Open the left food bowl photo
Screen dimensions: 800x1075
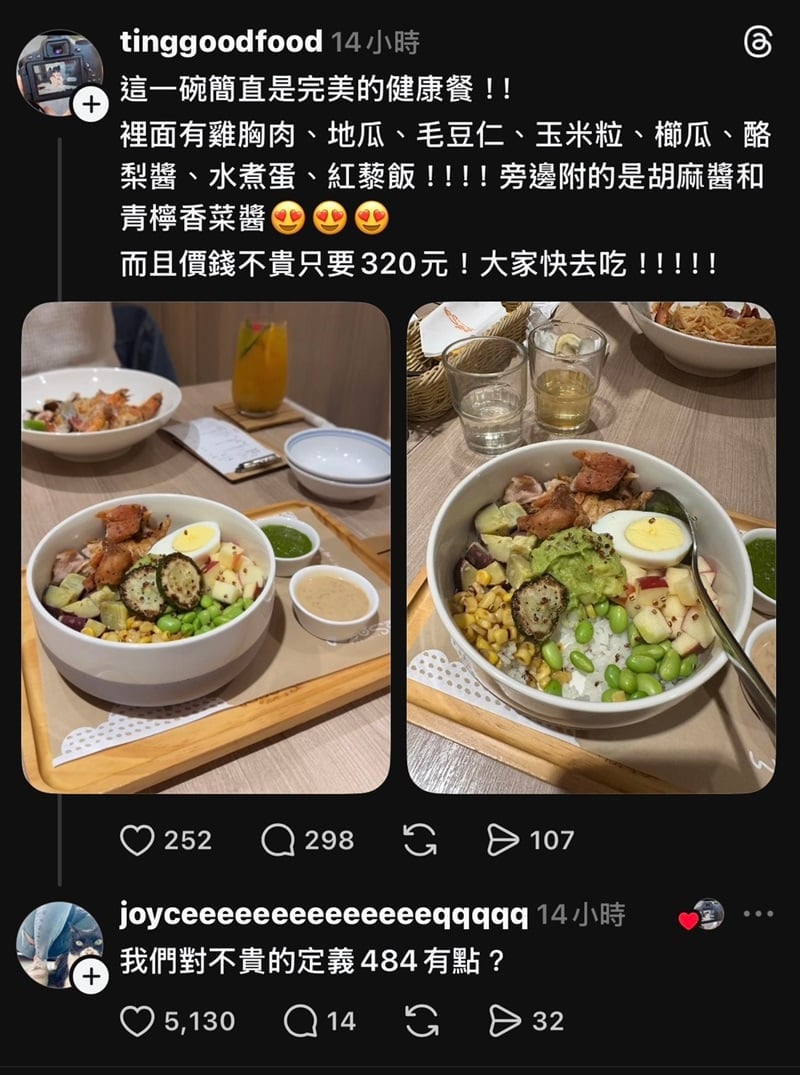click(x=206, y=547)
